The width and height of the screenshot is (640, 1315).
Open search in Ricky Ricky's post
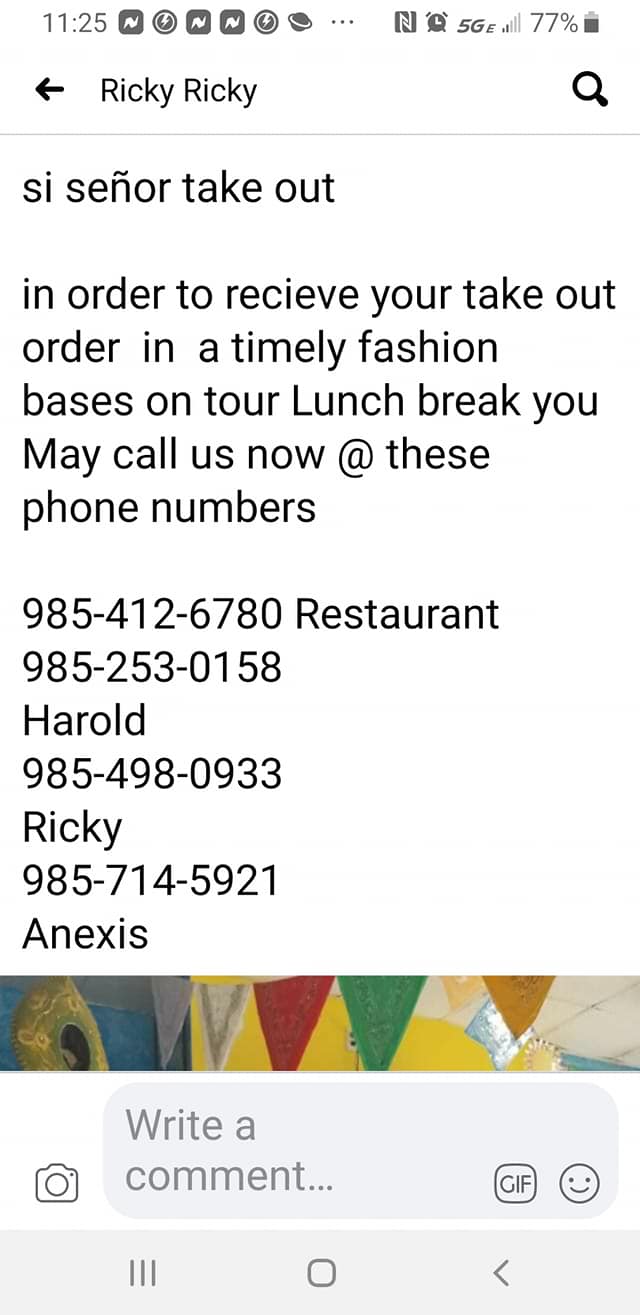tap(589, 91)
